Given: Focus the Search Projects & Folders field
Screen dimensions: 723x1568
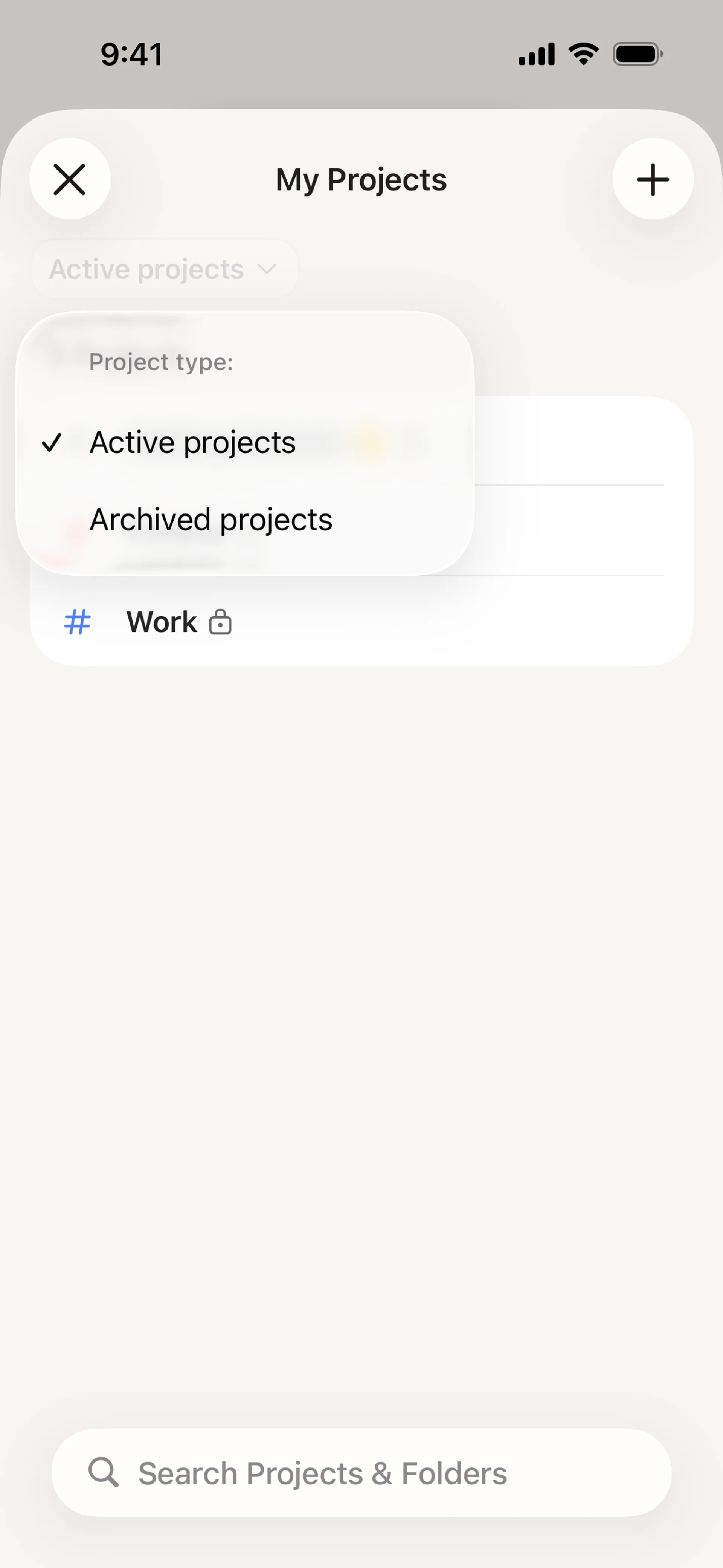Looking at the screenshot, I should click(x=361, y=1473).
